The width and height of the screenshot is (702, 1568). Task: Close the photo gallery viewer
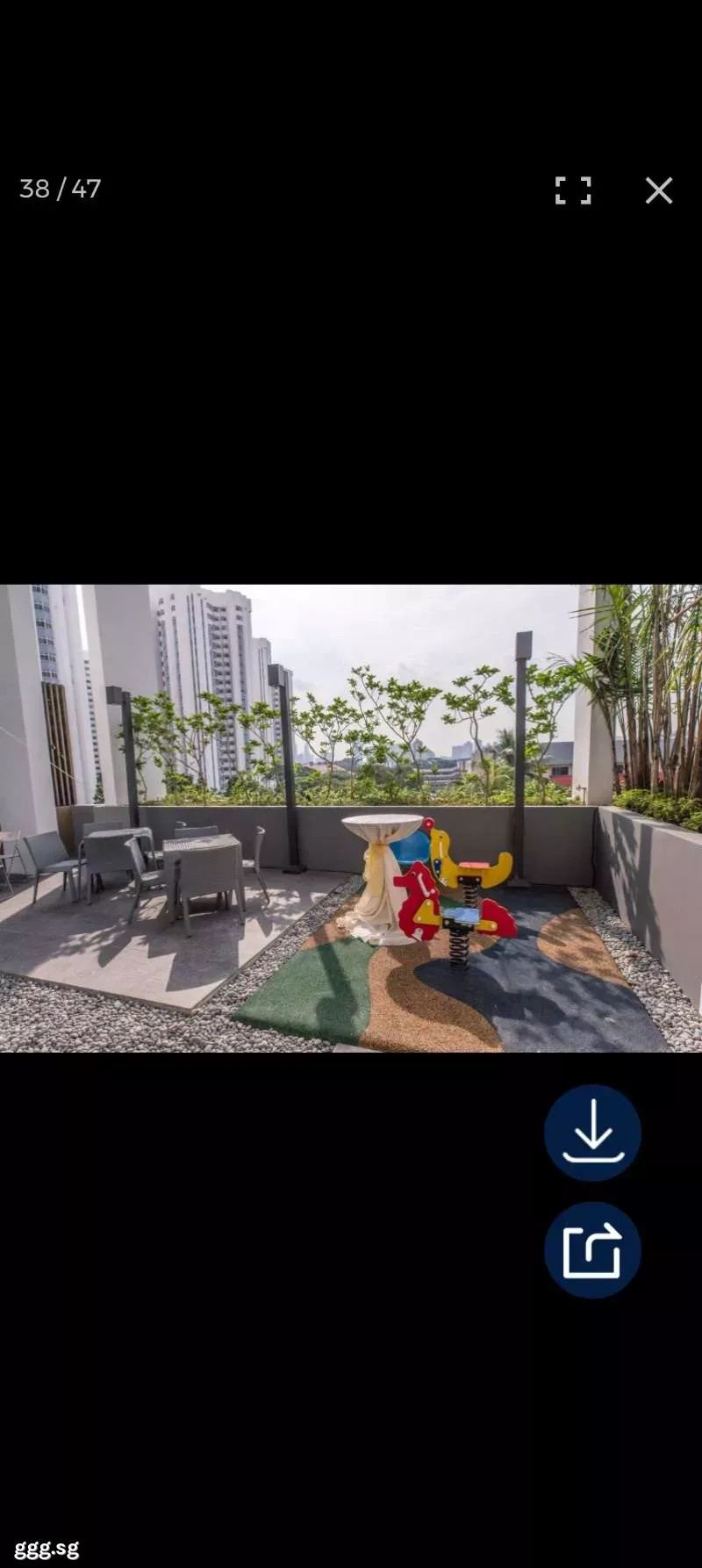[x=659, y=191]
